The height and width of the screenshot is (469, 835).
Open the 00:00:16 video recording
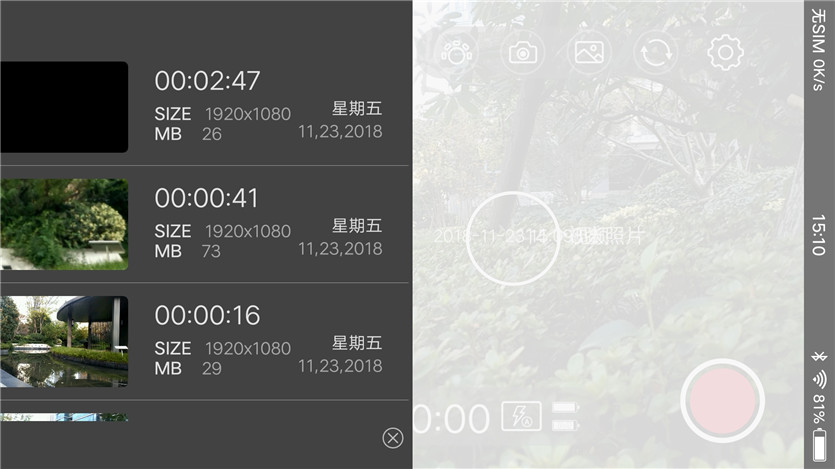64,341
